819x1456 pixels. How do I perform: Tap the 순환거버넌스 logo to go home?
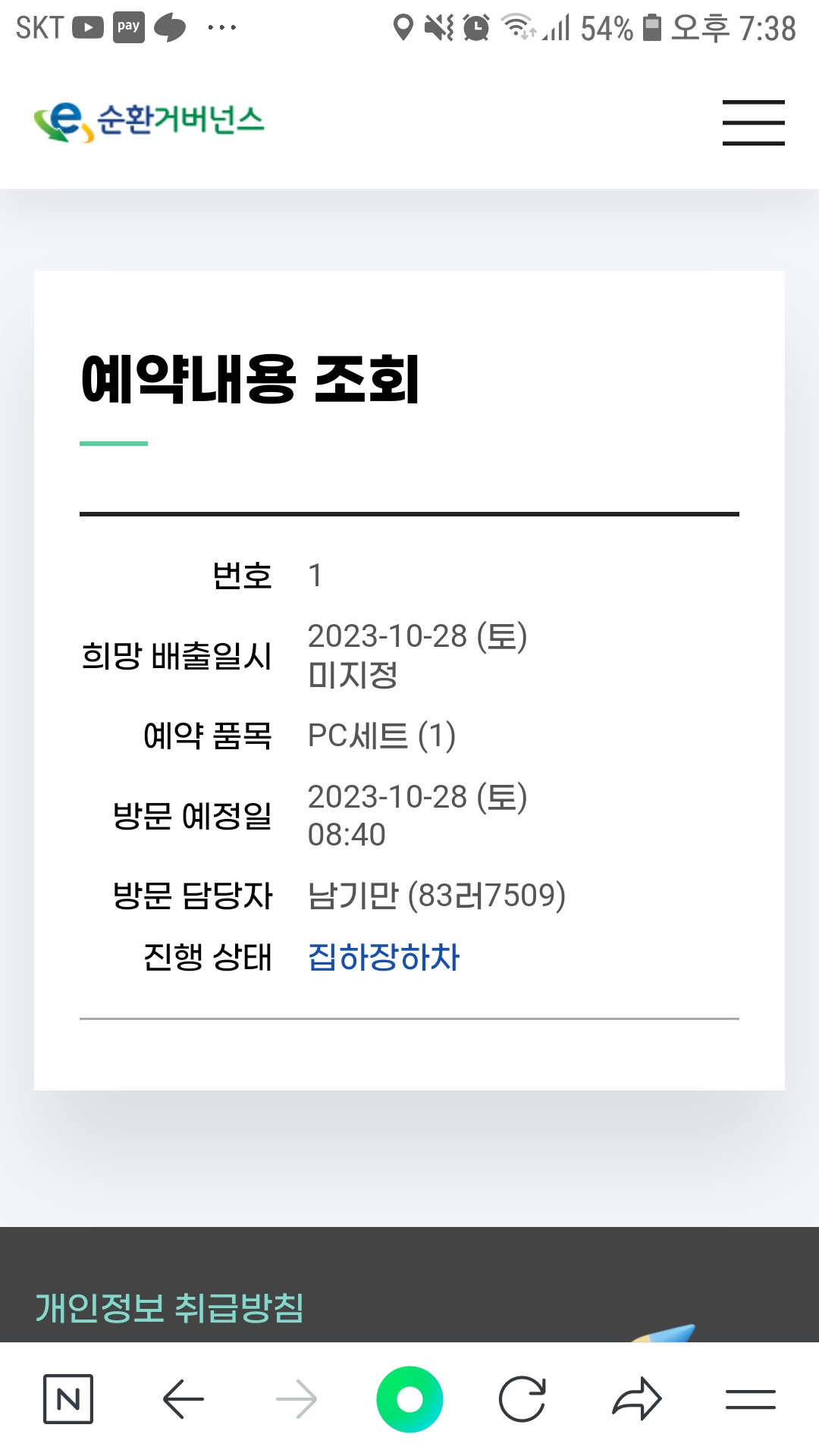[x=149, y=121]
